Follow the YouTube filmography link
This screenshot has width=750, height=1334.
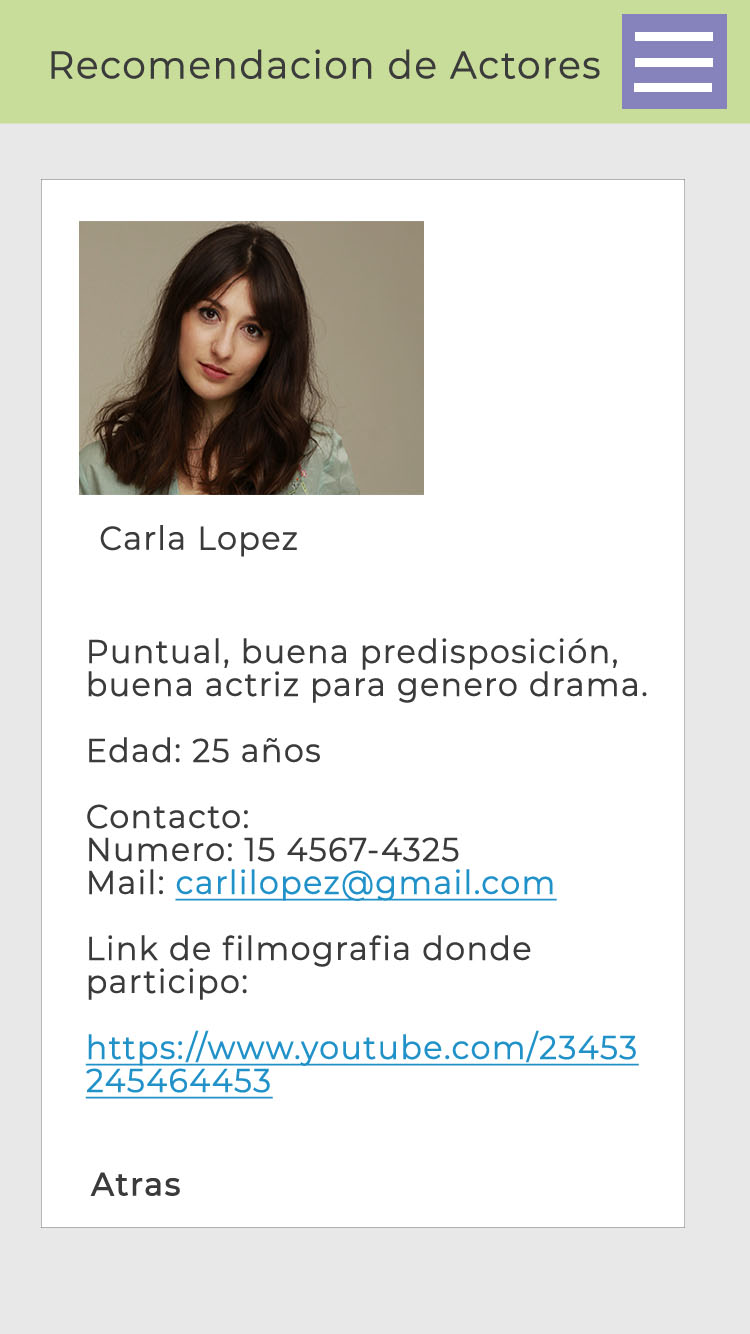coord(361,1049)
